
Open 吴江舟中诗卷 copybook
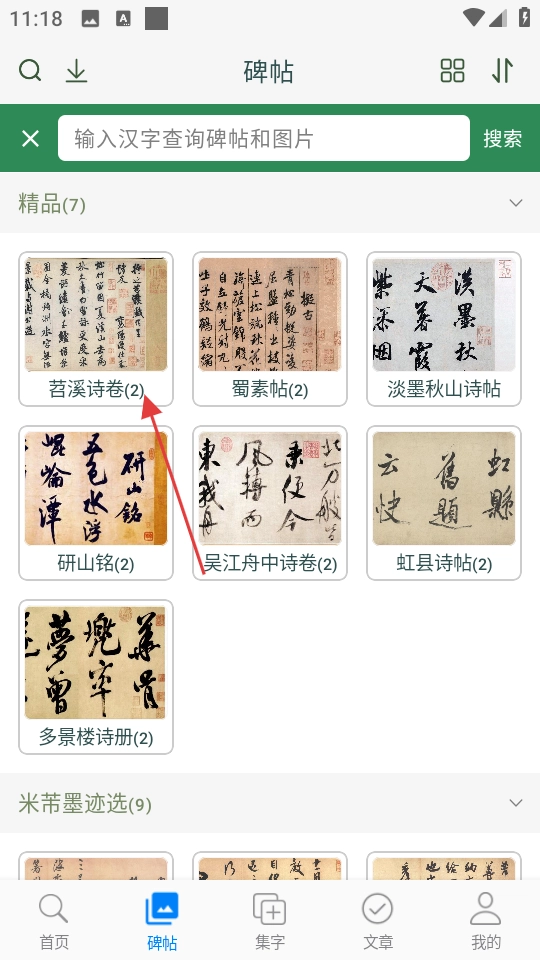pyautogui.click(x=270, y=503)
